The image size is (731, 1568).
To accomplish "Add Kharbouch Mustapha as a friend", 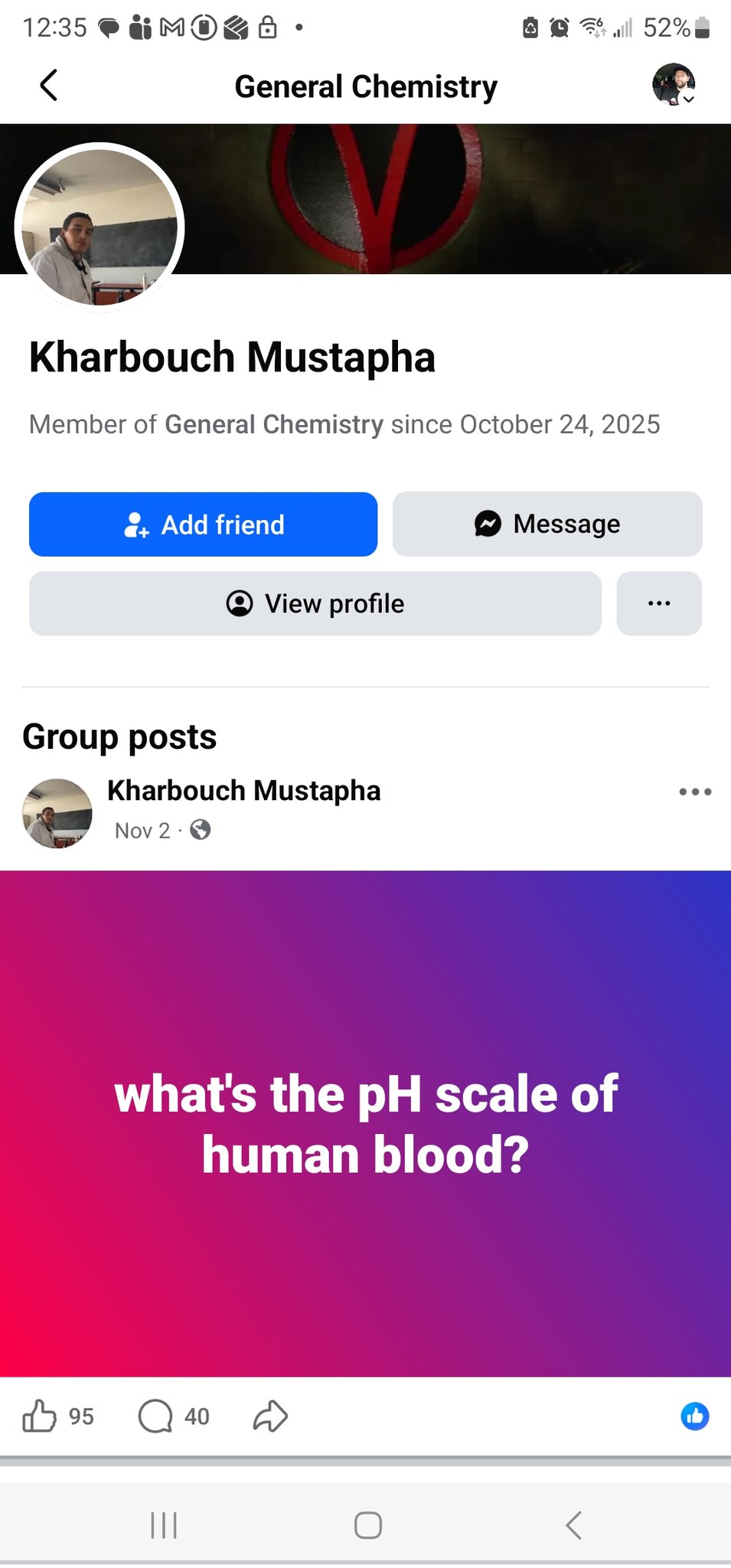I will coord(203,524).
